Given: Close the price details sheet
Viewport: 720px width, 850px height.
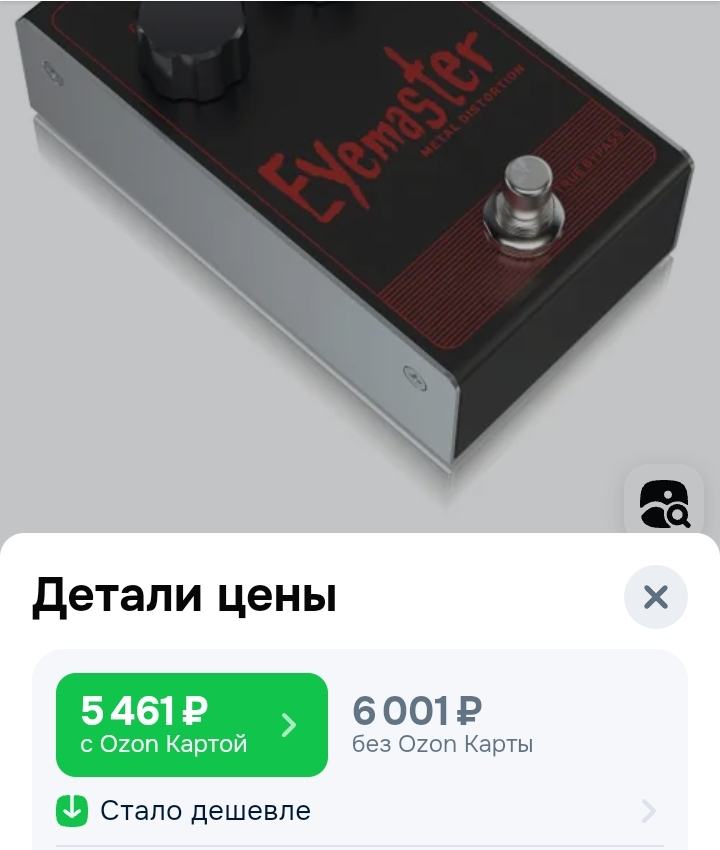Looking at the screenshot, I should coord(655,597).
